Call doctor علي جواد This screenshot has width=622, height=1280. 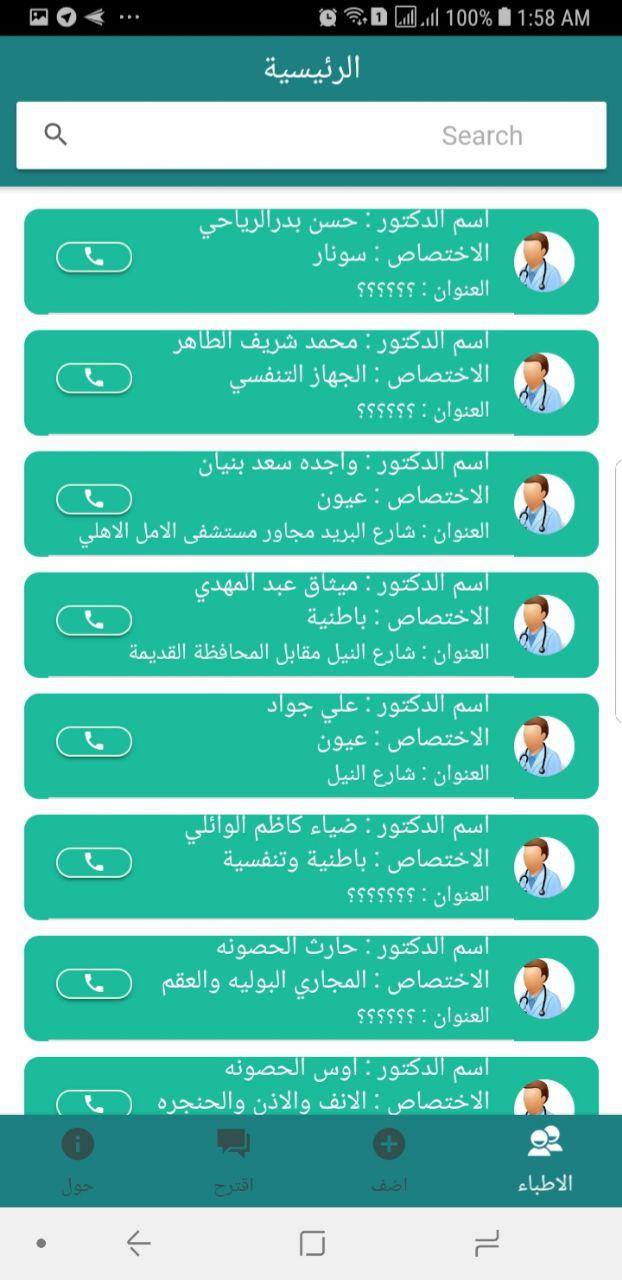point(94,741)
